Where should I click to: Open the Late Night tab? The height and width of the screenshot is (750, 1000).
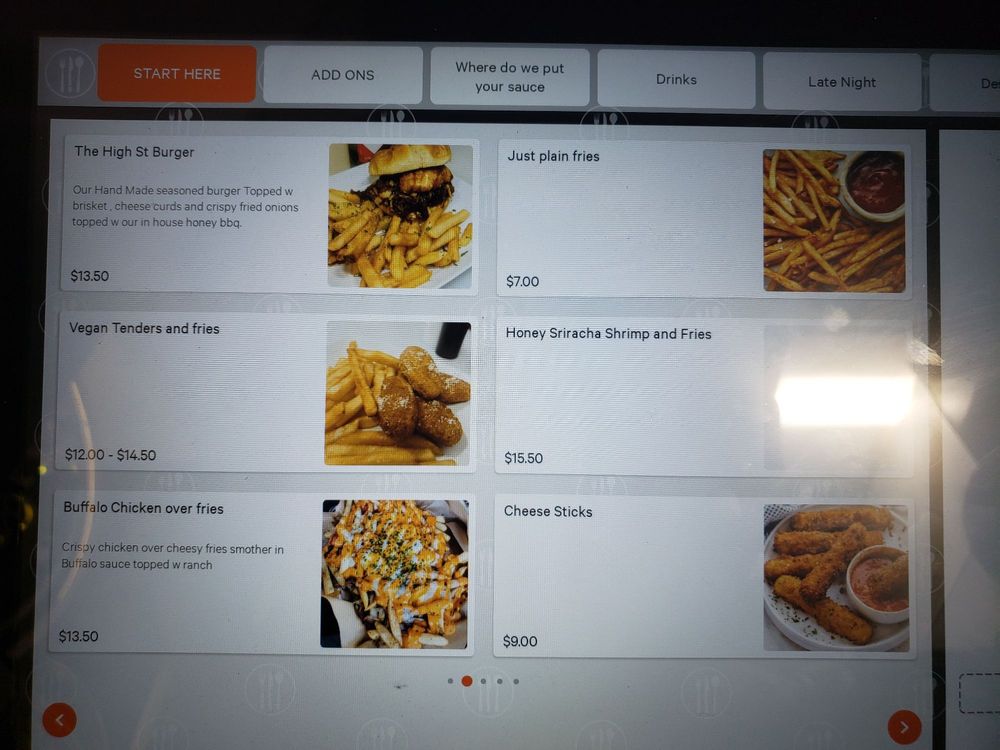(841, 82)
